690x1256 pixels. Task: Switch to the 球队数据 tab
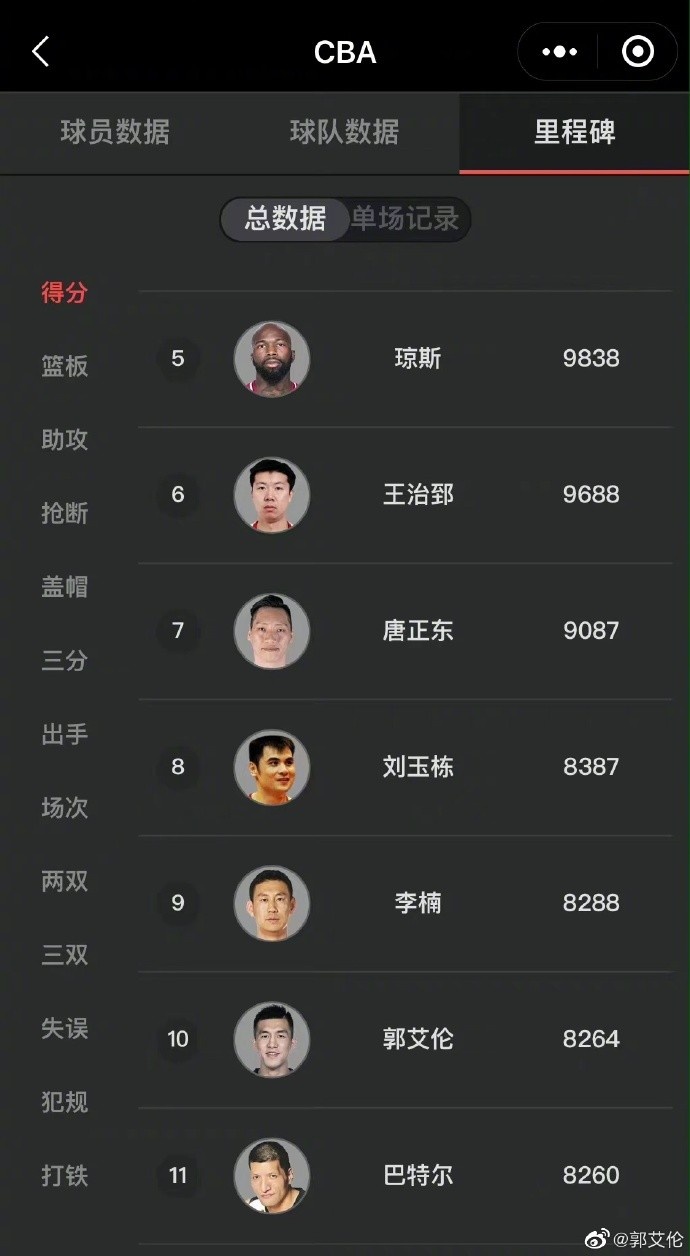click(x=345, y=132)
